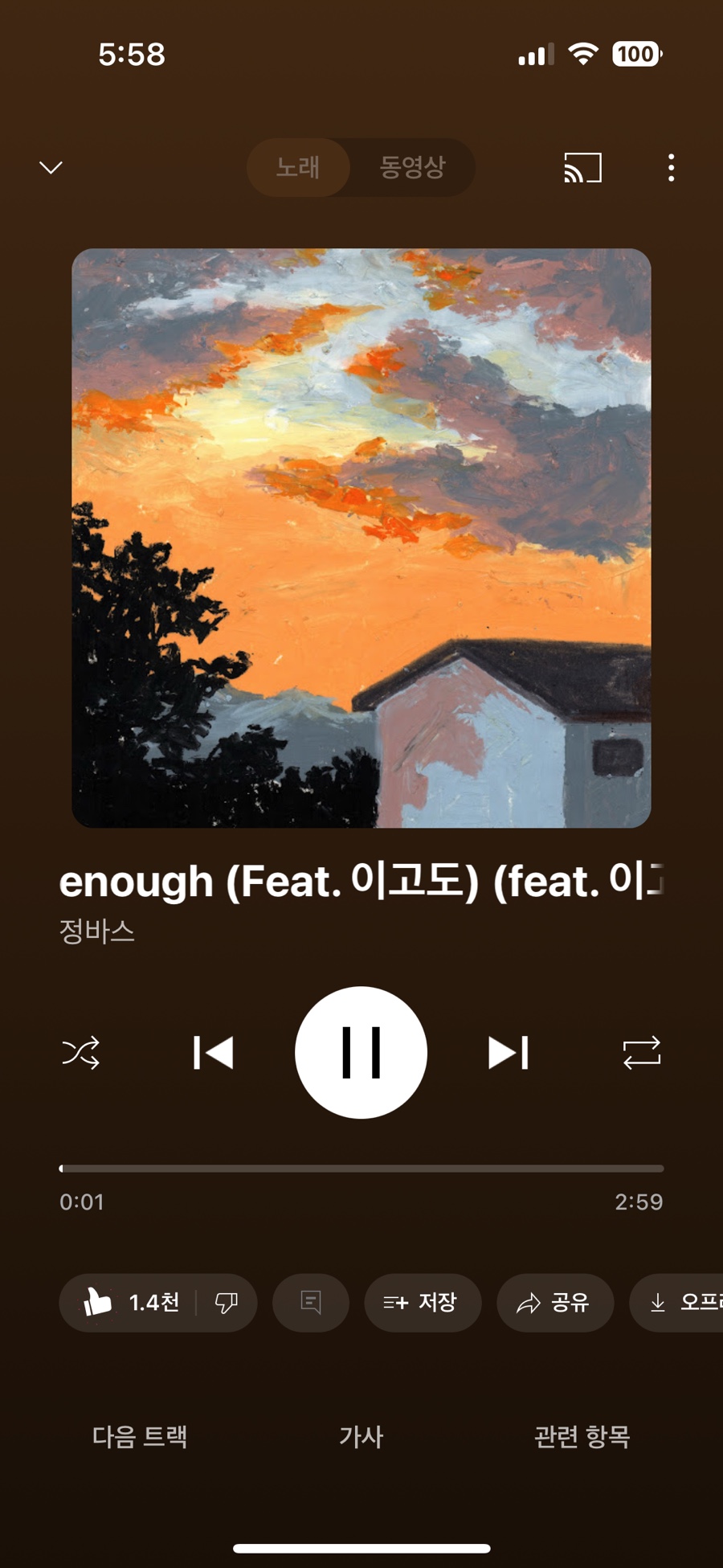Open the artist page for 정바스
This screenshot has height=1568, width=723.
97,931
